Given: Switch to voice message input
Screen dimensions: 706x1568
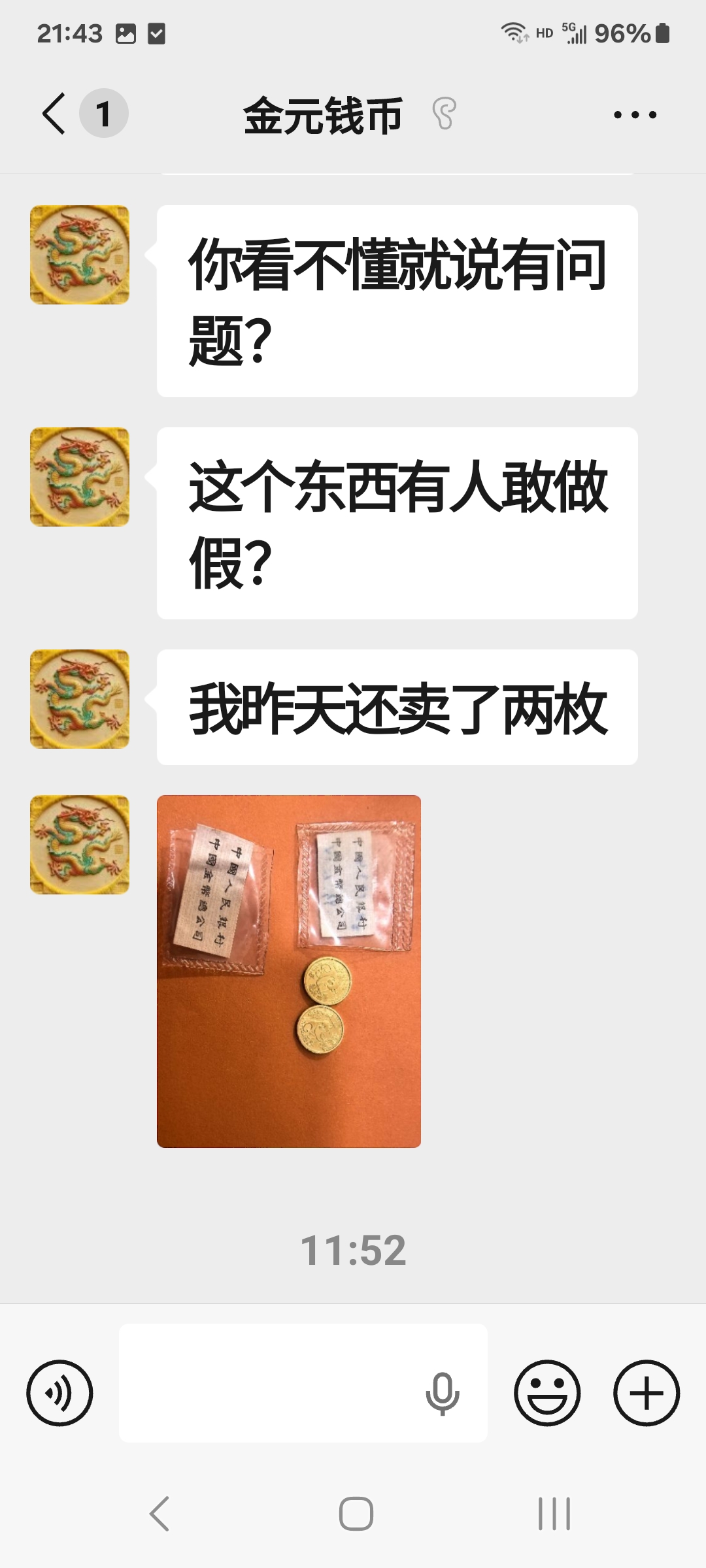Looking at the screenshot, I should 59,1392.
